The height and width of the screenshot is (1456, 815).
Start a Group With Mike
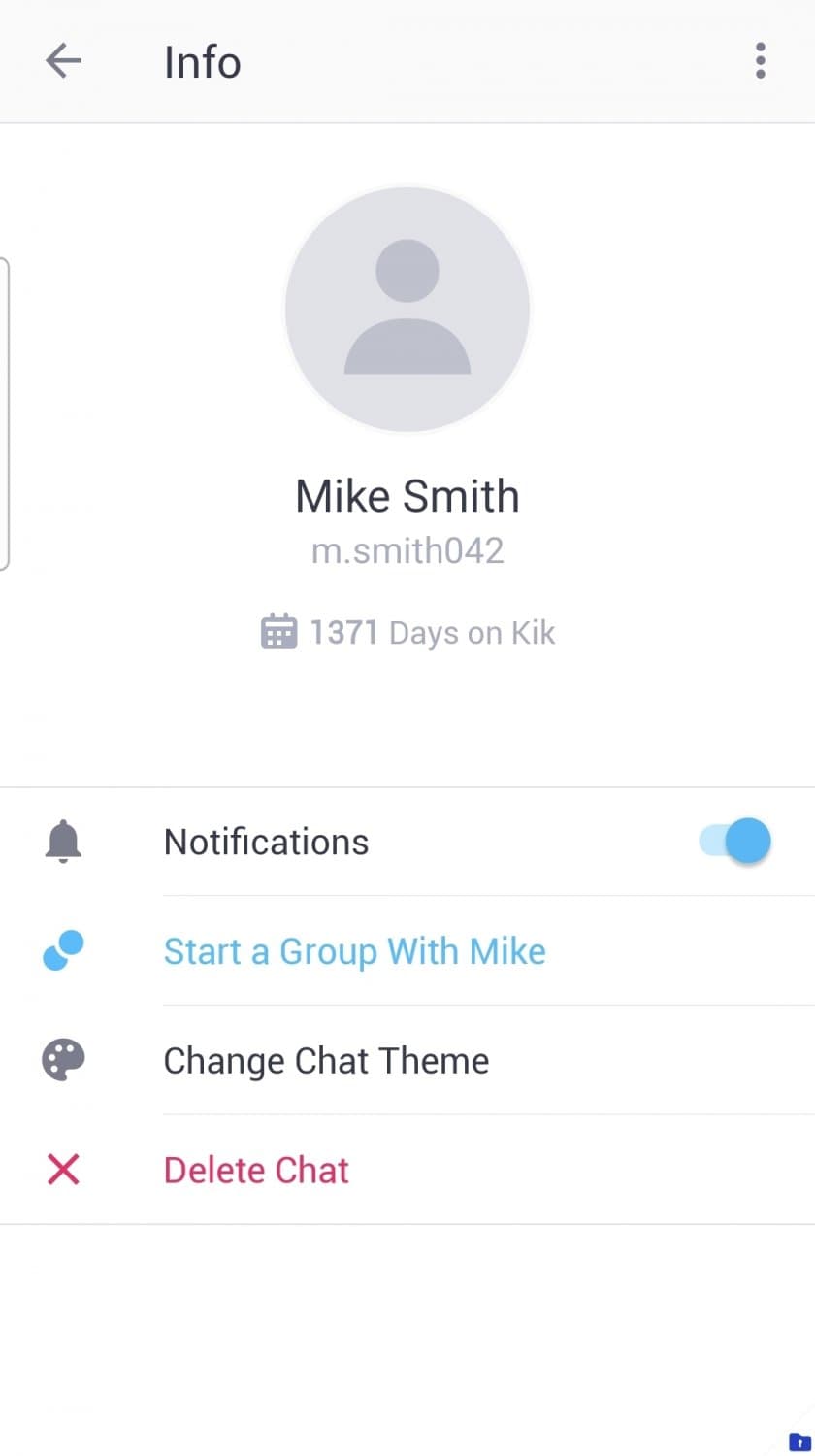(354, 951)
